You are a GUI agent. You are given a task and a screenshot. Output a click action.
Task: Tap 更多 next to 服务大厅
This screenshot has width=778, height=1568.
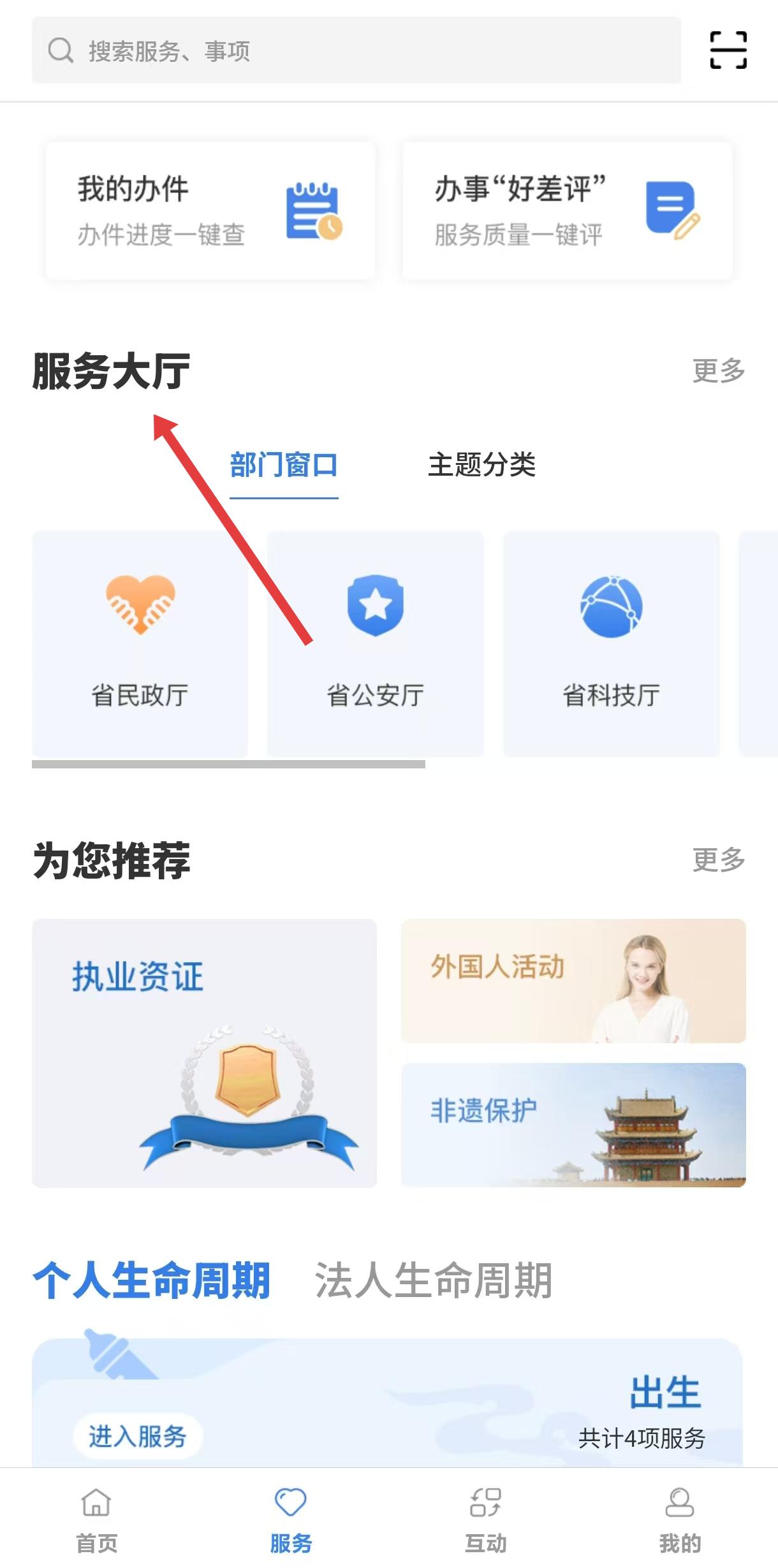click(718, 370)
